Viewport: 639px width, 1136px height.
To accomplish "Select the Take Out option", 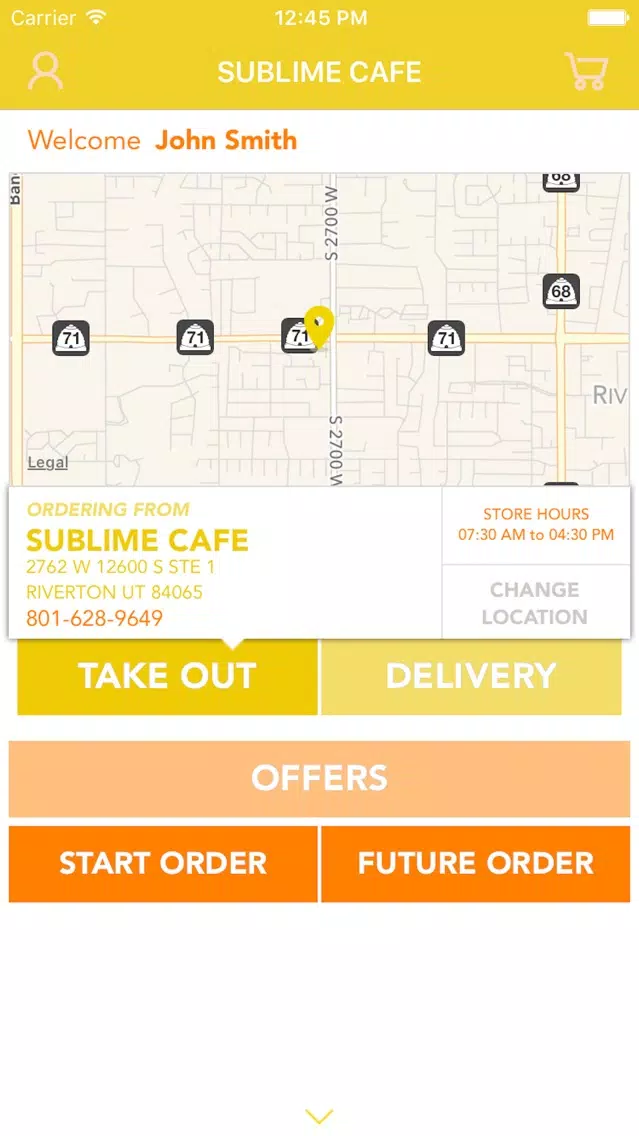I will [167, 677].
